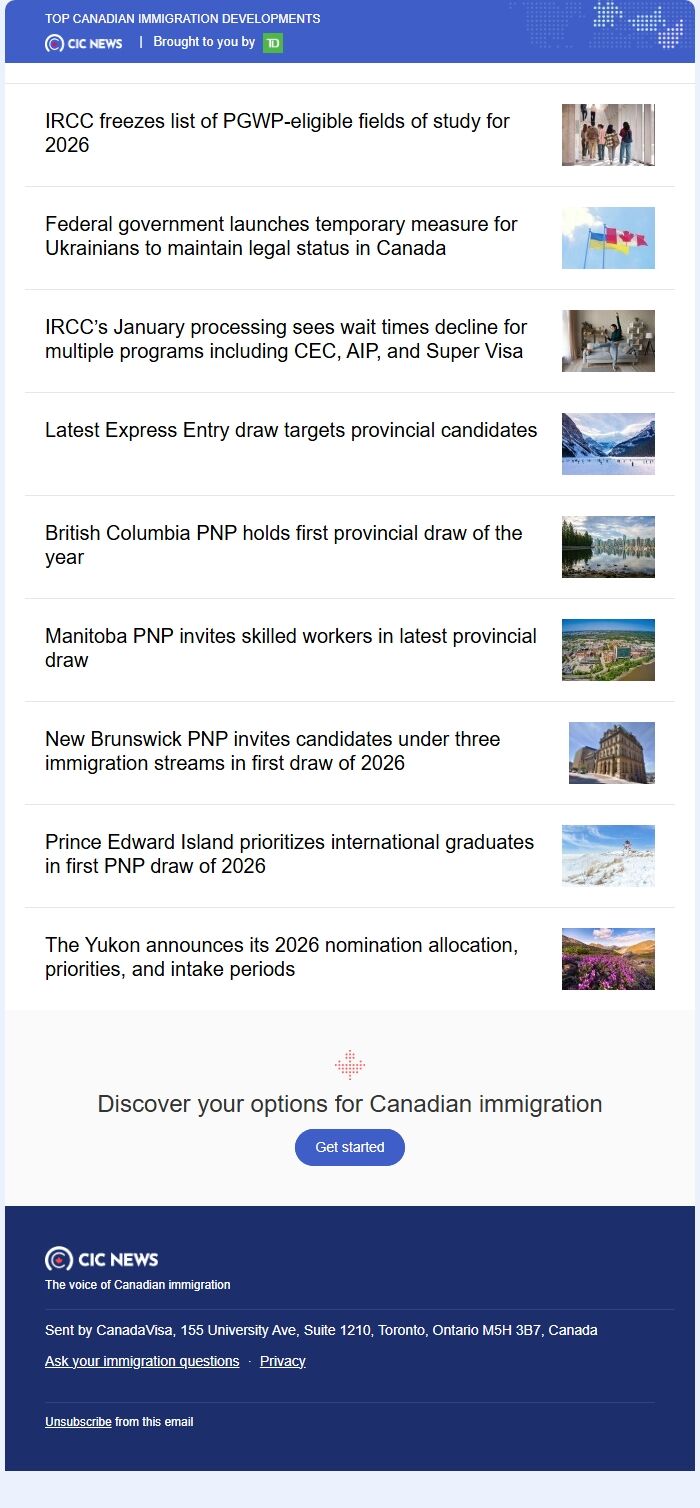Tap the Get started button
Image resolution: width=700 pixels, height=1508 pixels.
click(350, 1147)
